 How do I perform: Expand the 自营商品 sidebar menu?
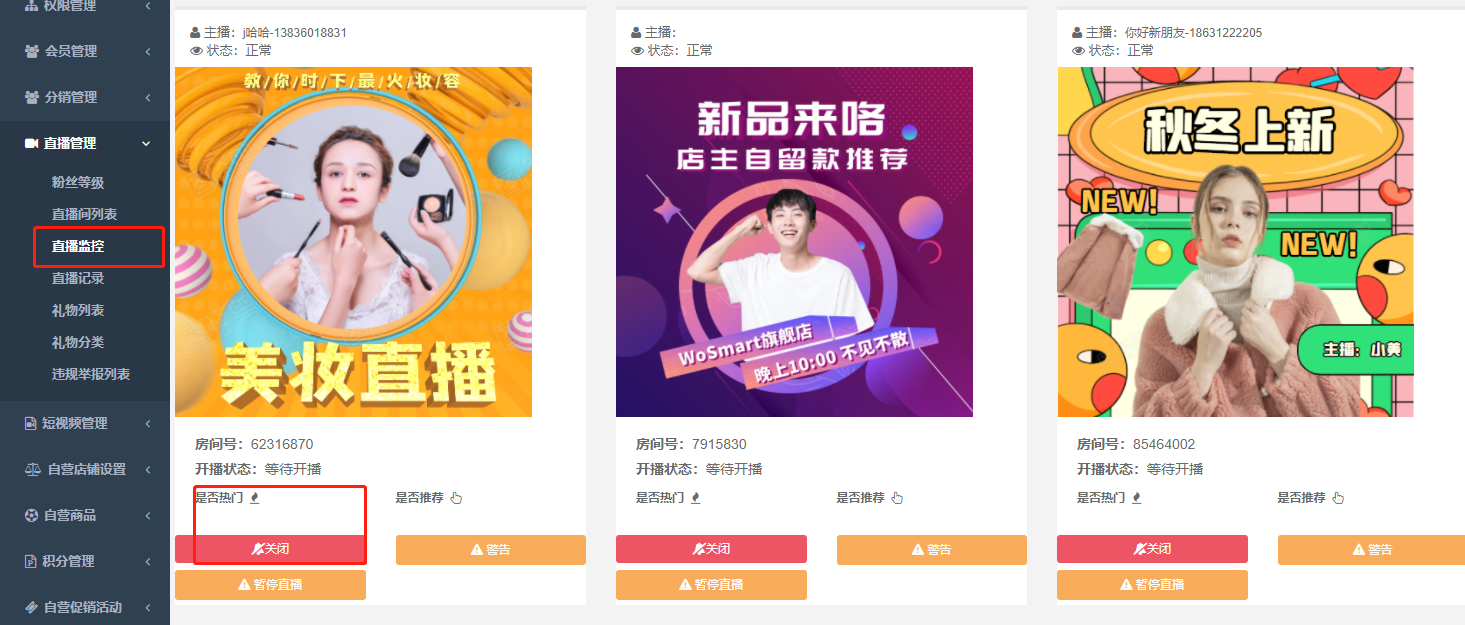tap(75, 515)
